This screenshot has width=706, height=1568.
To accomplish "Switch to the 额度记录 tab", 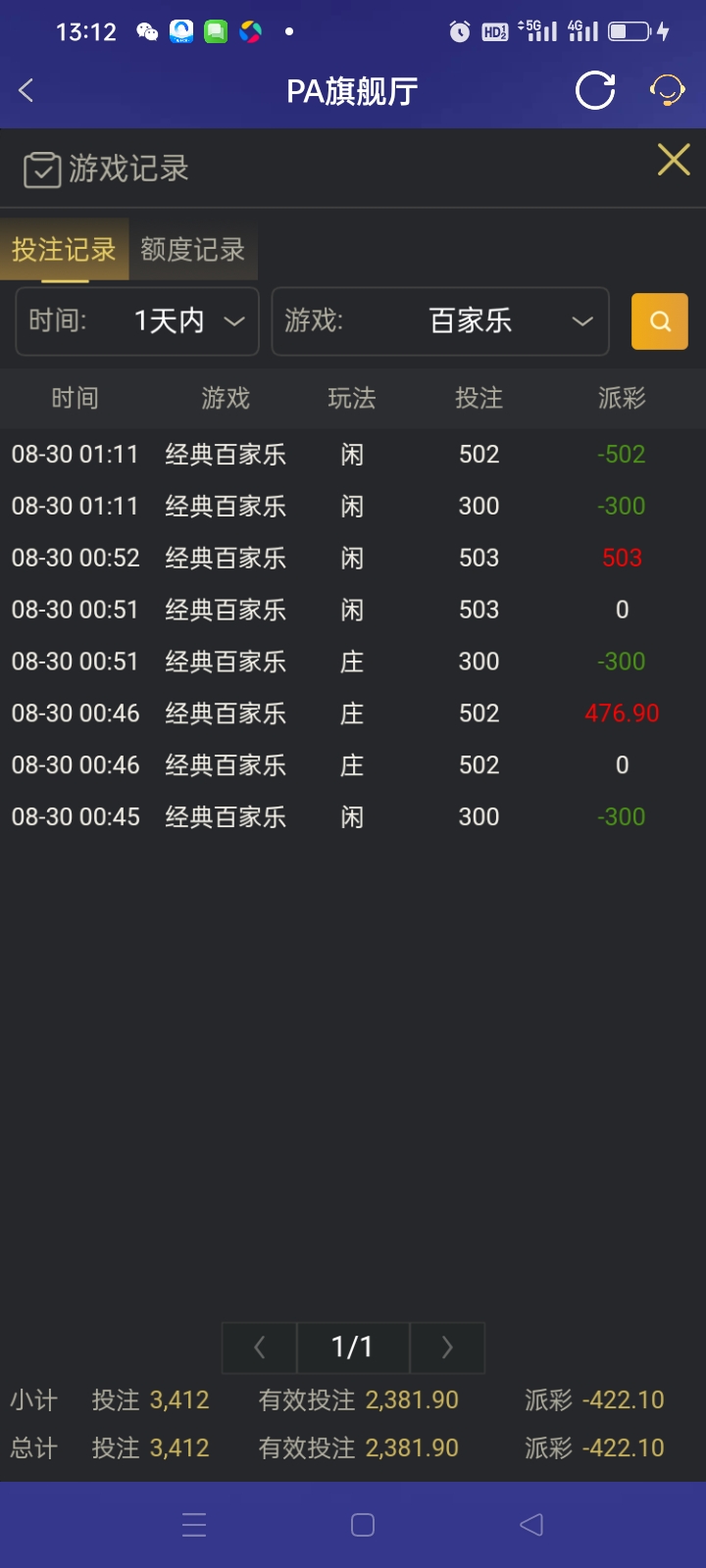I will (x=192, y=250).
